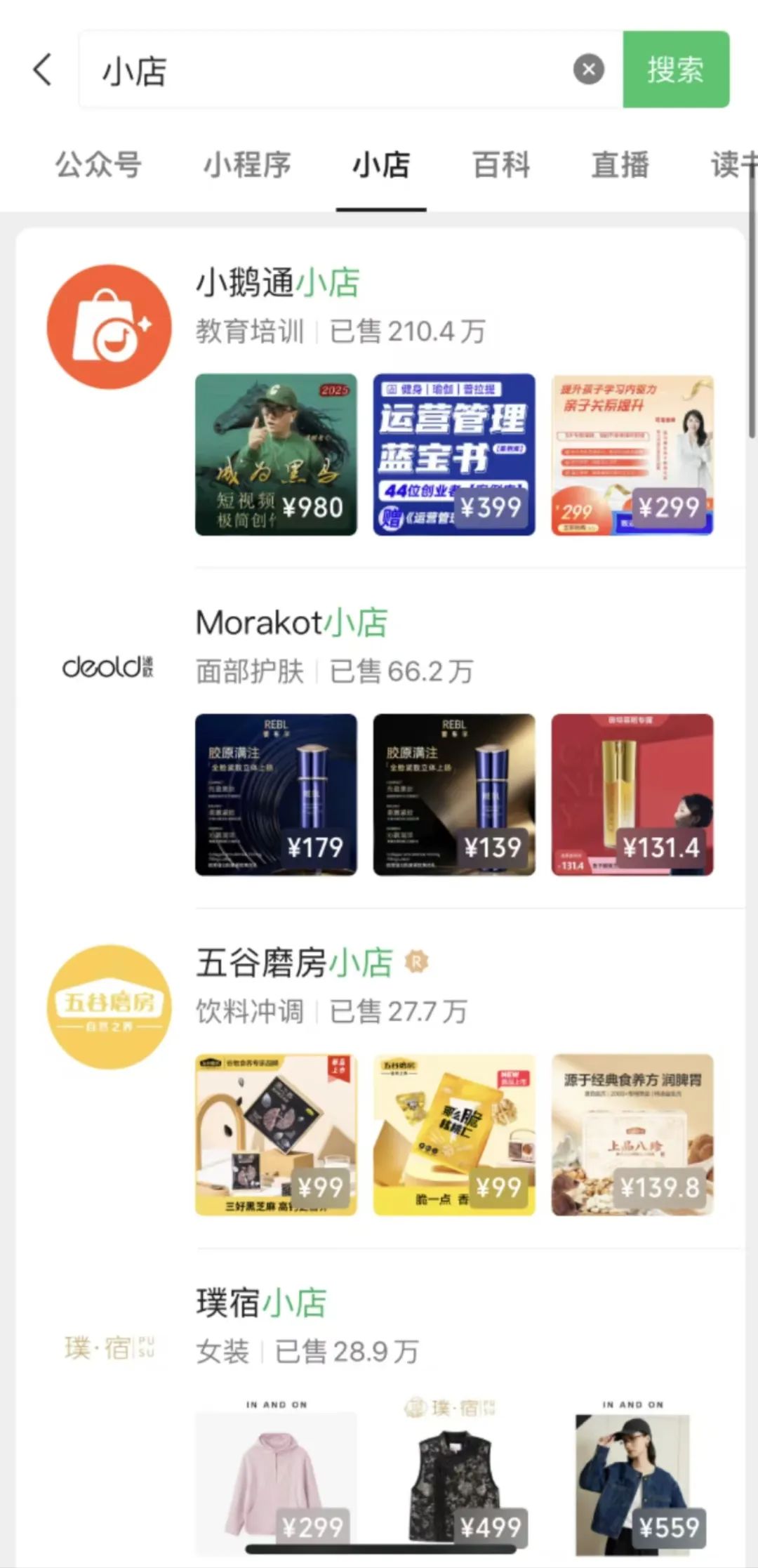View the ¥139.8 上品八珍 product
758x1568 pixels.
(632, 1134)
